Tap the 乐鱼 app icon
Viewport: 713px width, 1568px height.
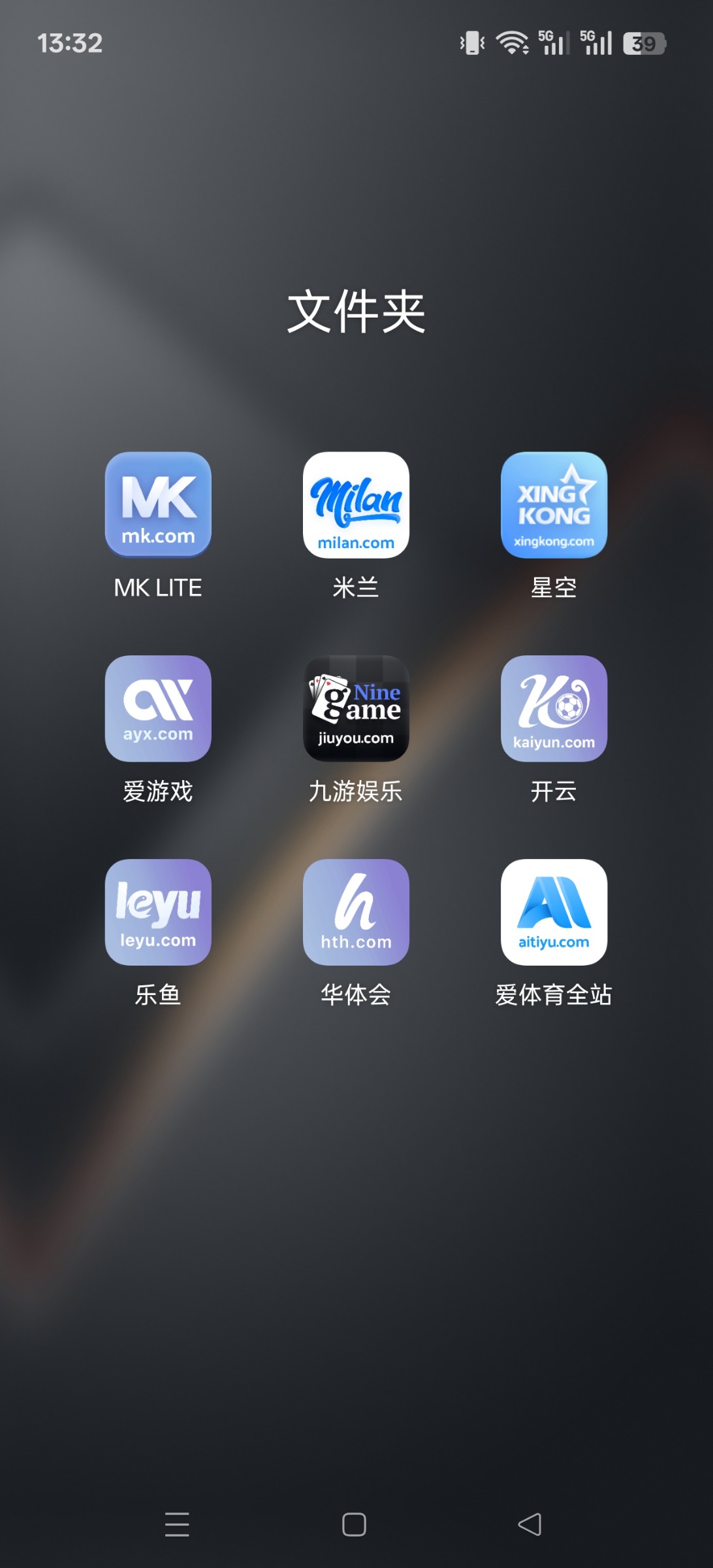tap(158, 912)
